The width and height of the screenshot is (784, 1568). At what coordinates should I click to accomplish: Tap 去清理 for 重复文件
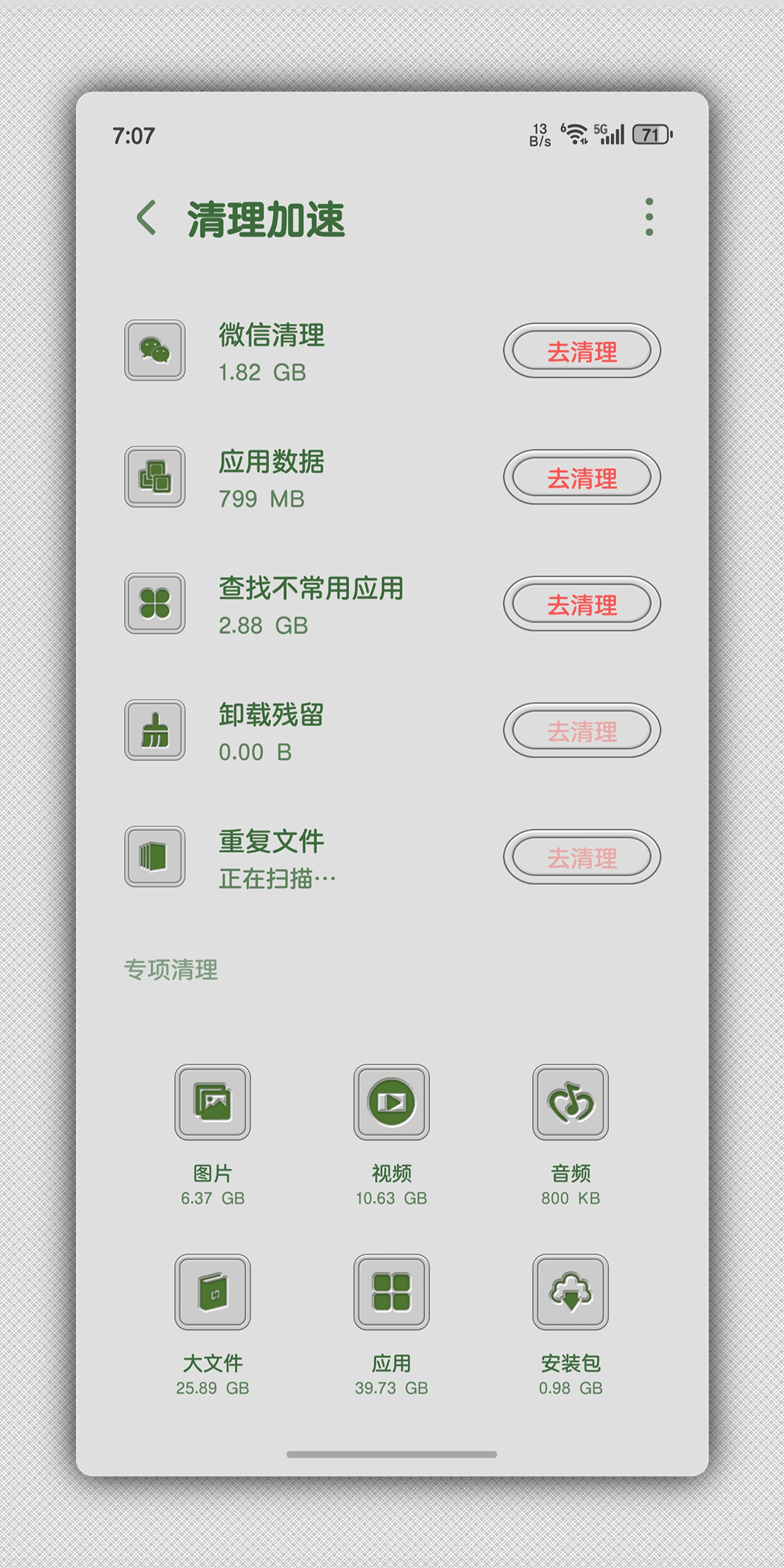tap(581, 857)
